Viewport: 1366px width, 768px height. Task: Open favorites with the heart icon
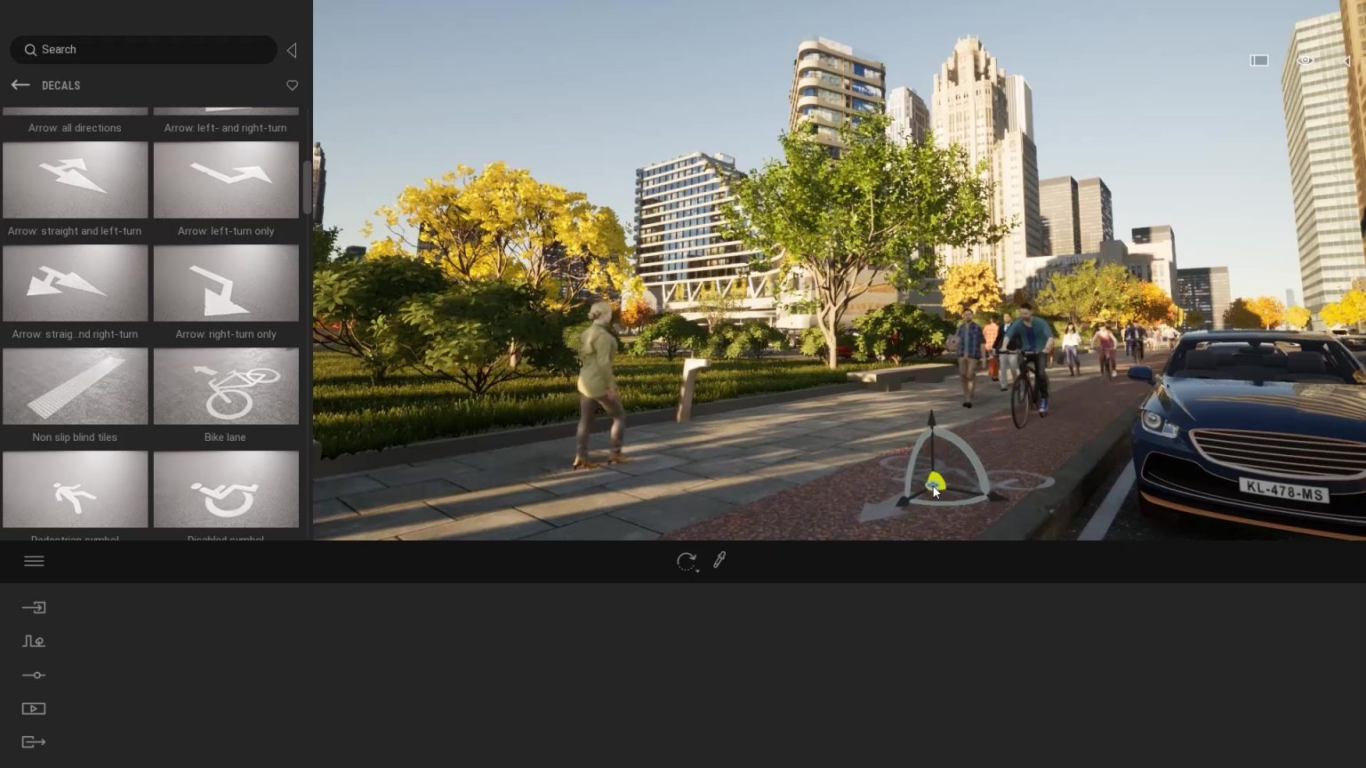pos(292,85)
